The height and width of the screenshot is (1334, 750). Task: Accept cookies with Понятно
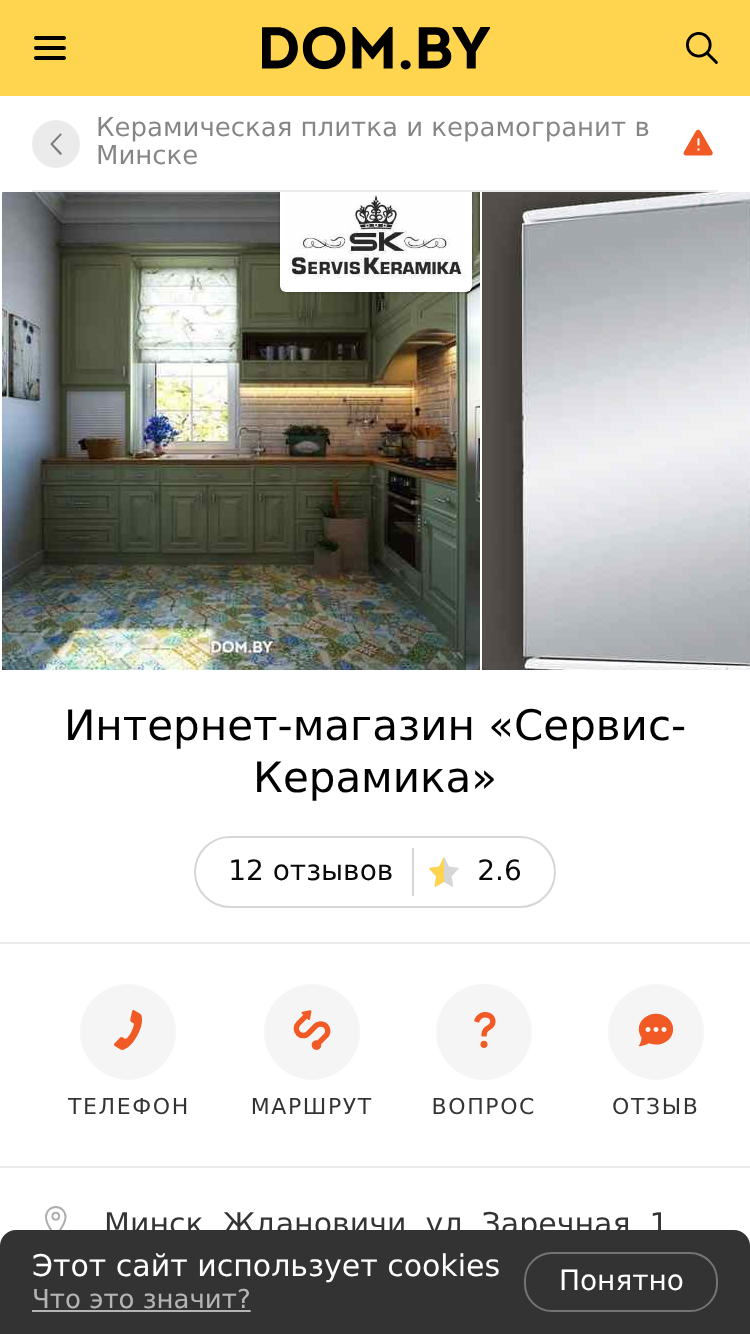point(621,1281)
